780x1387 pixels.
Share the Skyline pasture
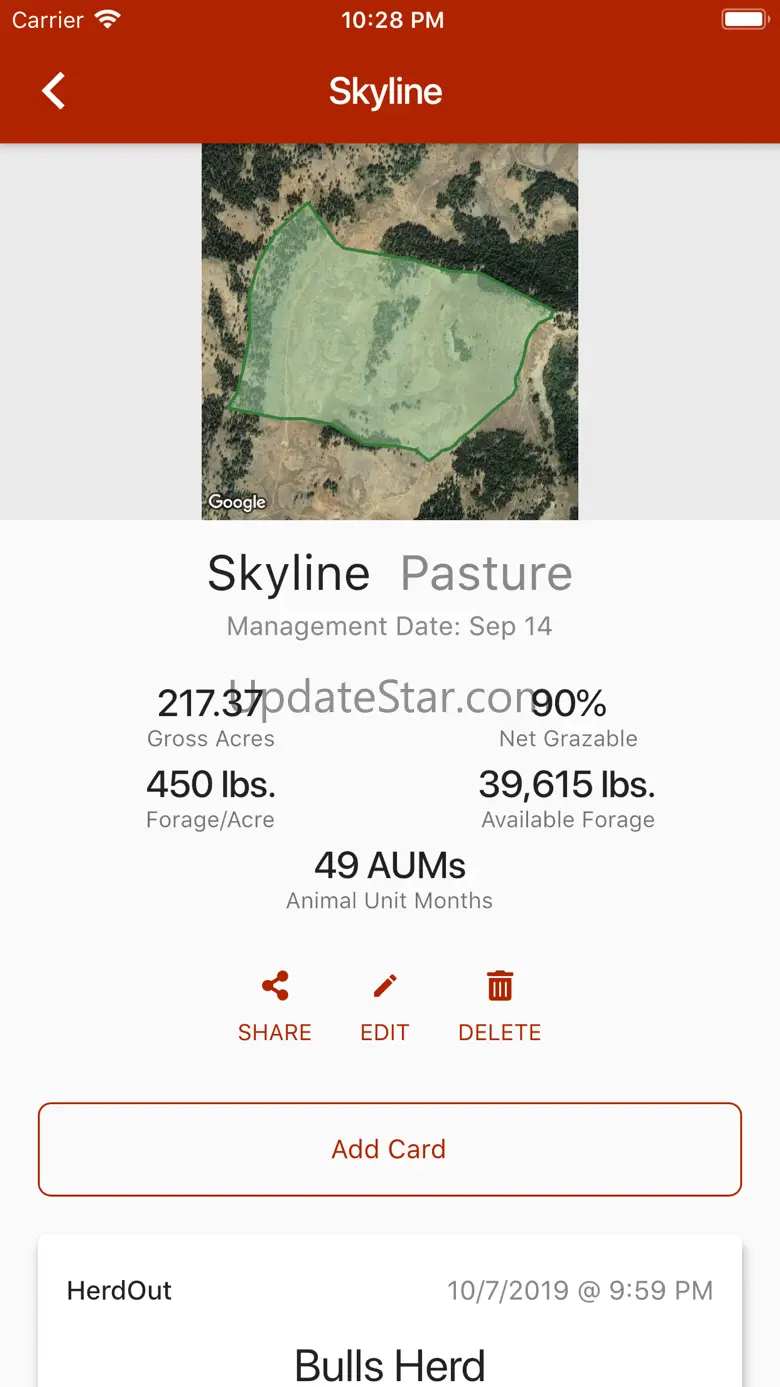[x=275, y=1006]
